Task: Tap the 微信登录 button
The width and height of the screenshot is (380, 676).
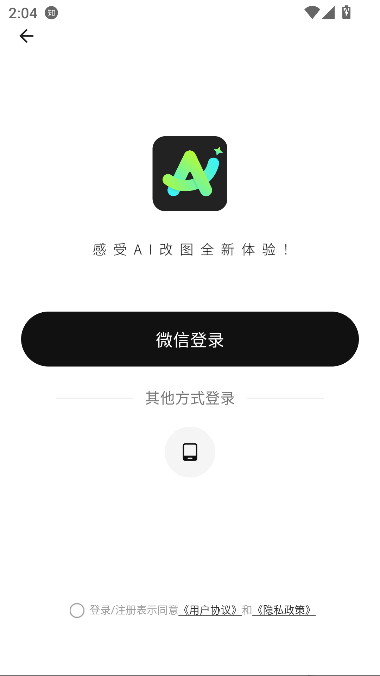Action: point(190,339)
